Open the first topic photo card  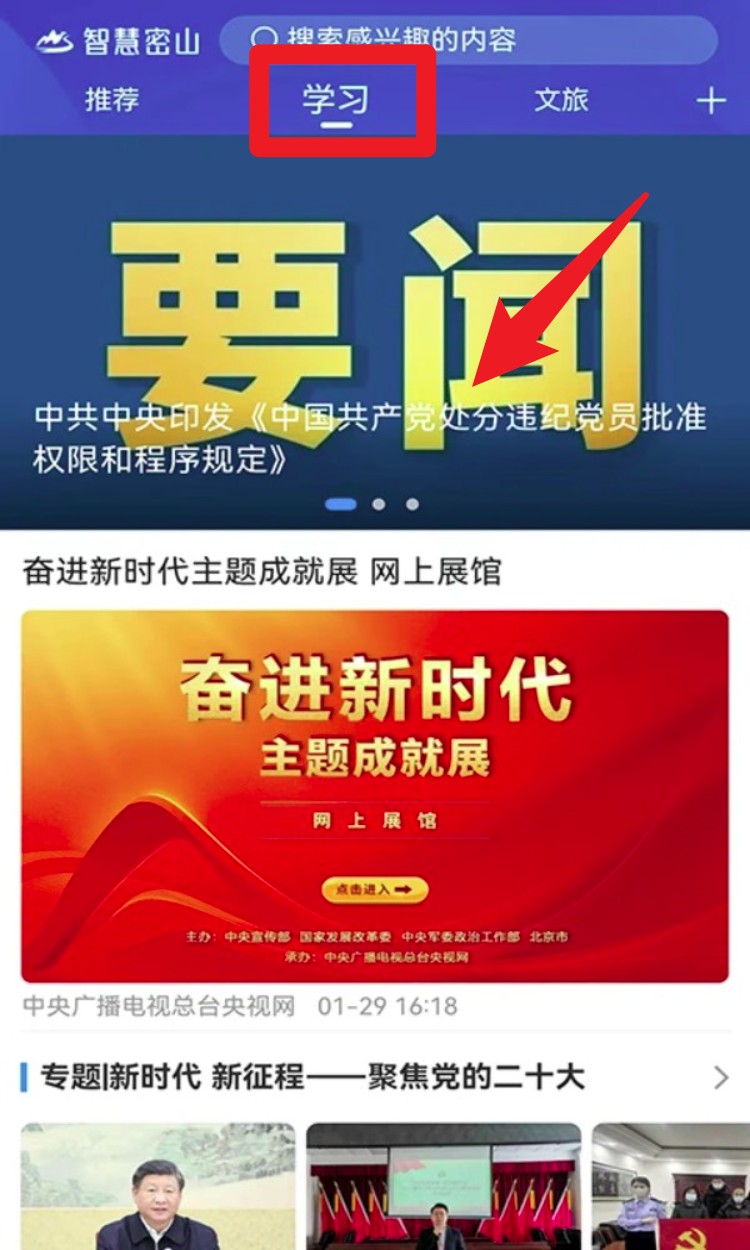click(158, 1187)
